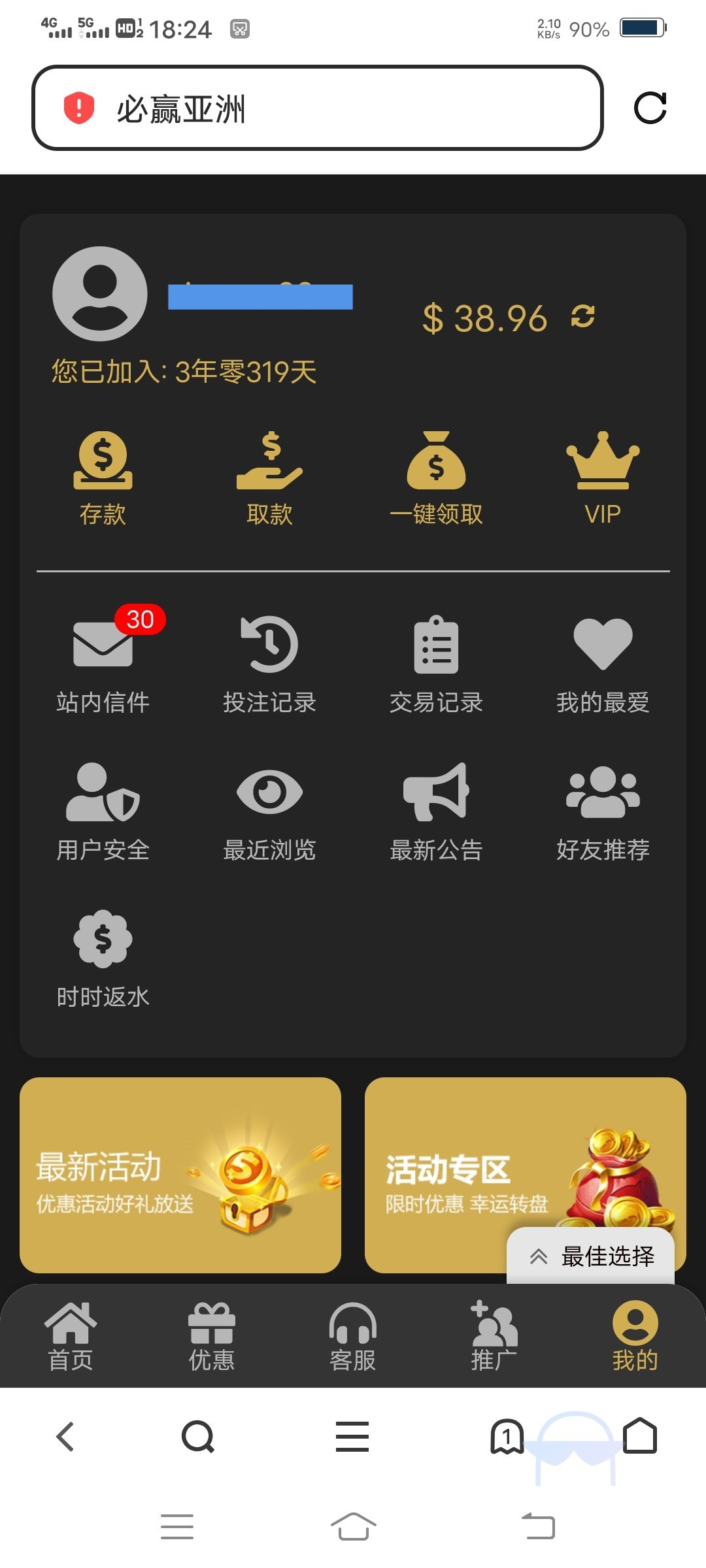This screenshot has height=1568, width=706.
Task: Read 最新公告 announcements
Action: [x=436, y=811]
